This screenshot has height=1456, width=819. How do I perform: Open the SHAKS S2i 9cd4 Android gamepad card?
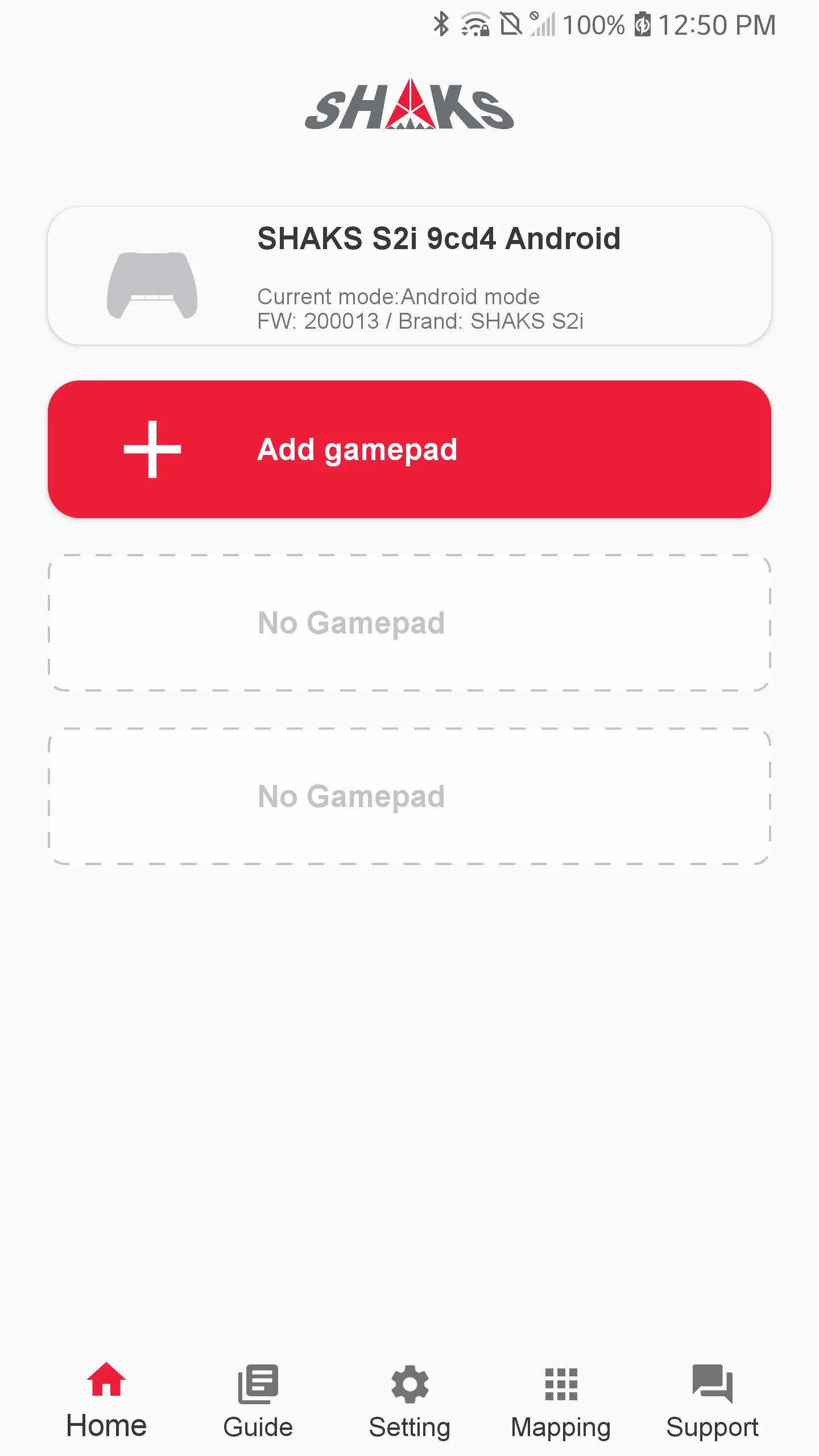point(409,276)
